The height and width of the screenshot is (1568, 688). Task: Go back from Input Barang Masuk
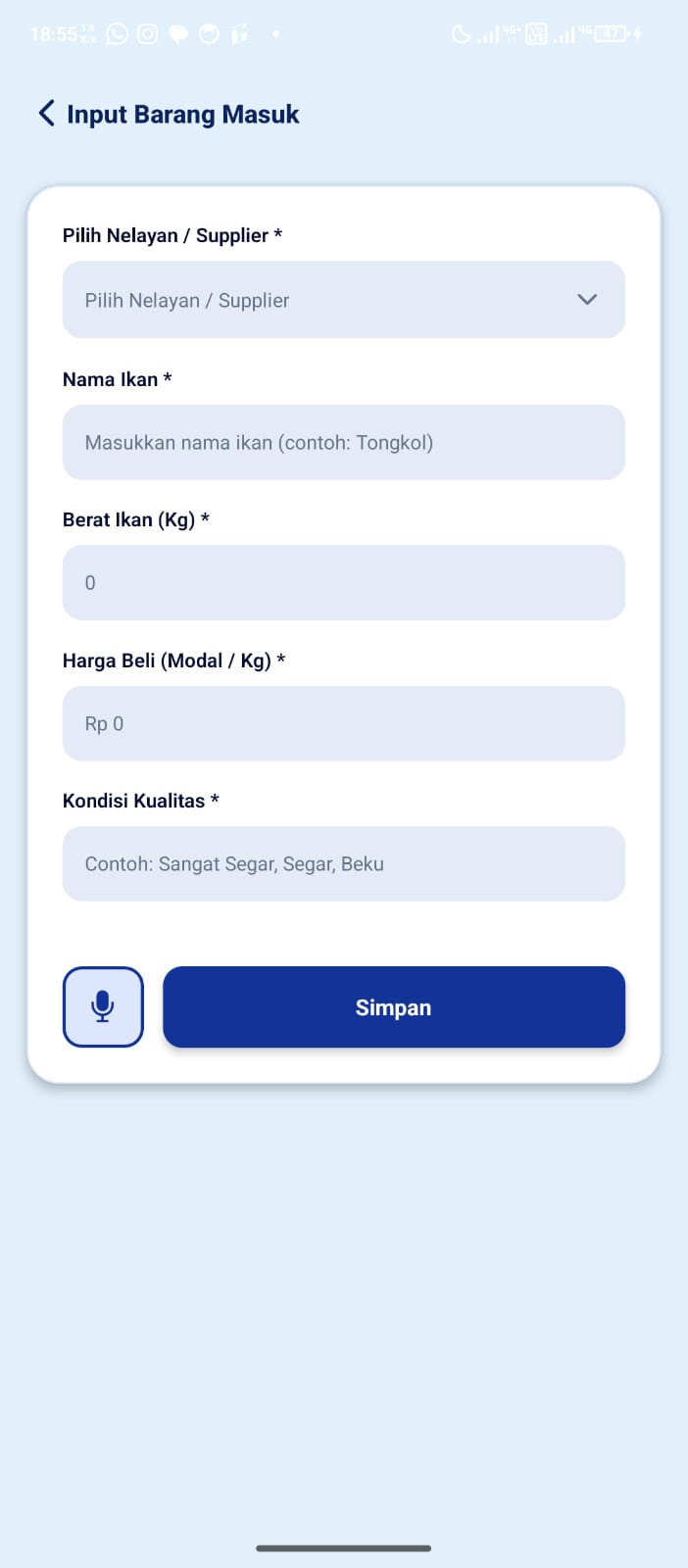point(46,114)
